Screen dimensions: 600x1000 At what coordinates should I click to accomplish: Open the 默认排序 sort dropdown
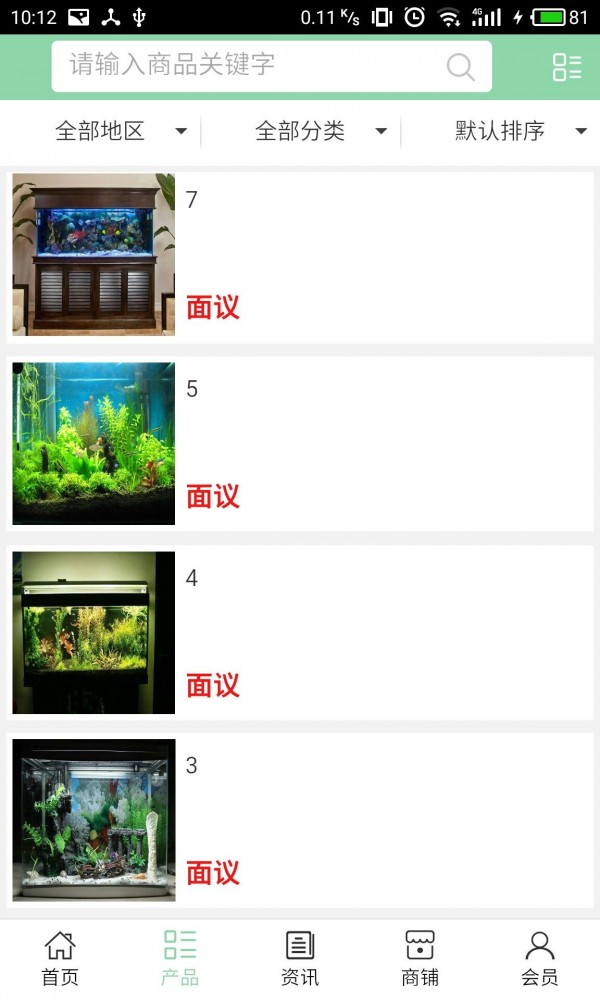coord(520,131)
